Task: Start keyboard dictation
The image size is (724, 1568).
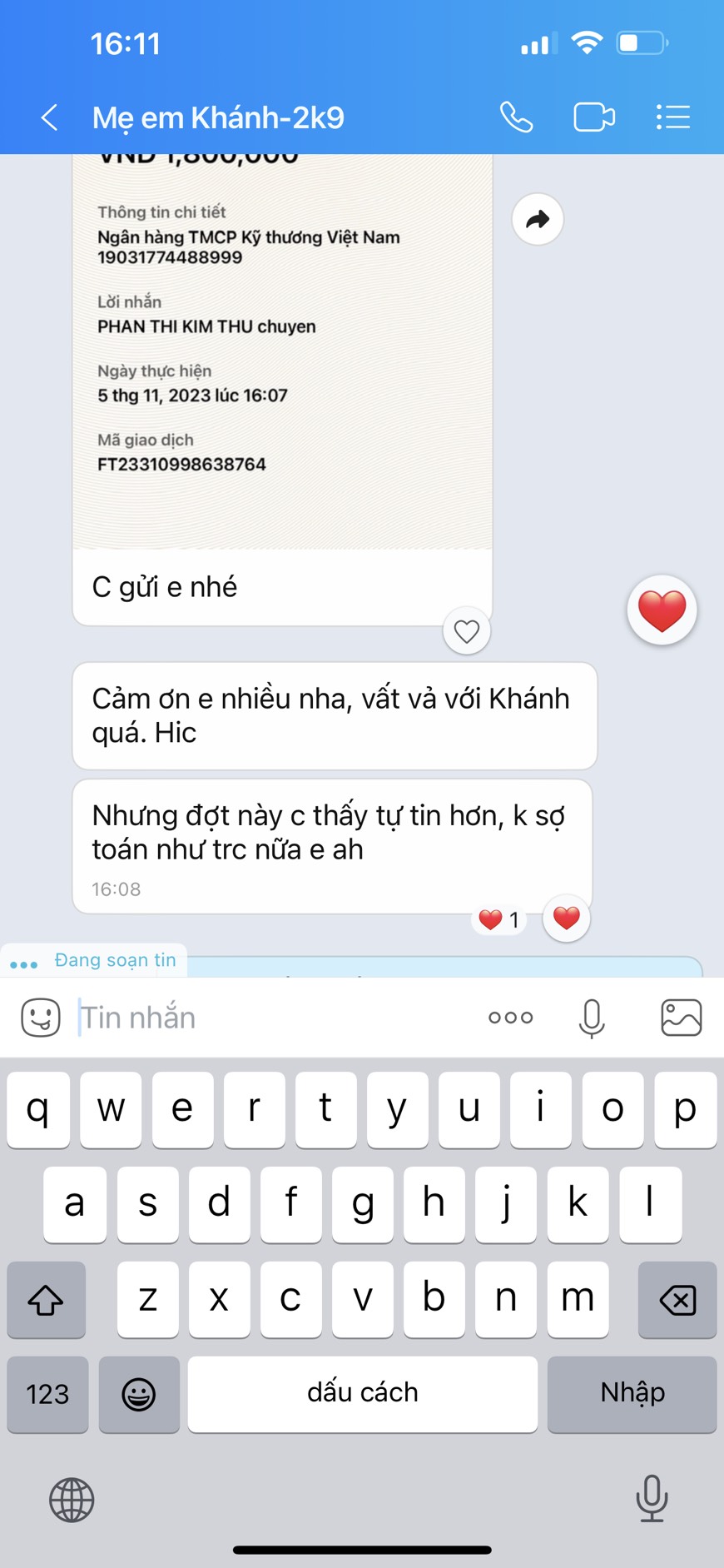Action: point(652,1498)
